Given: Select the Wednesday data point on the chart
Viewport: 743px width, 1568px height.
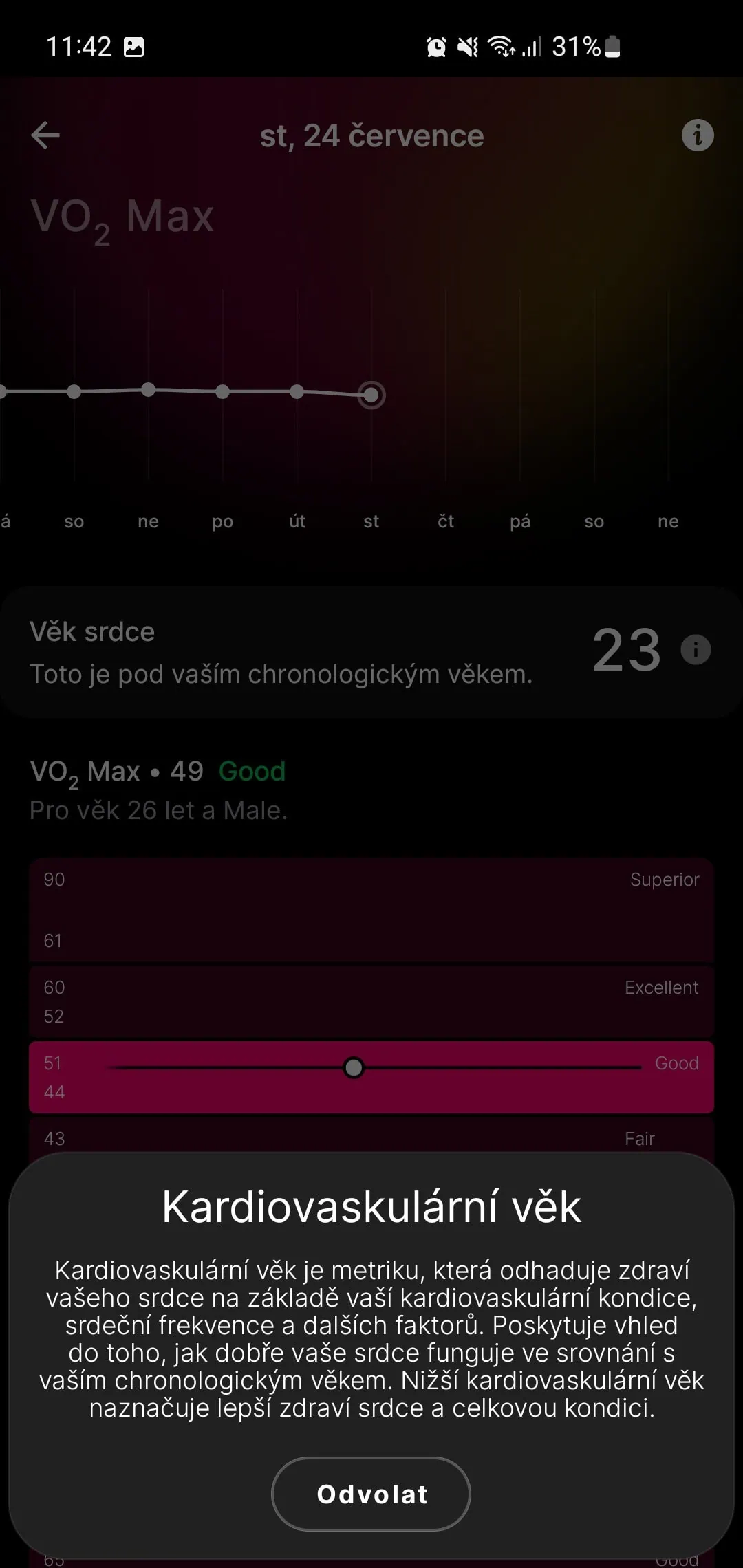Looking at the screenshot, I should click(x=371, y=395).
